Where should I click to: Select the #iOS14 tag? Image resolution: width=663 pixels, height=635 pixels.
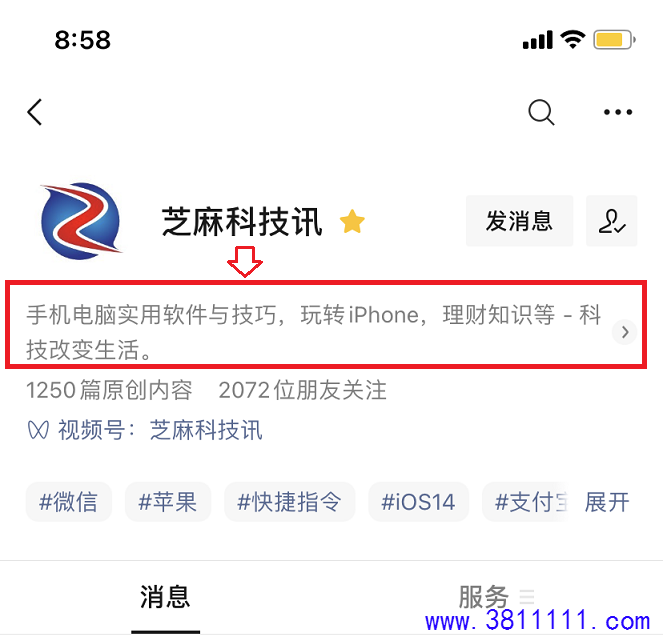[418, 501]
